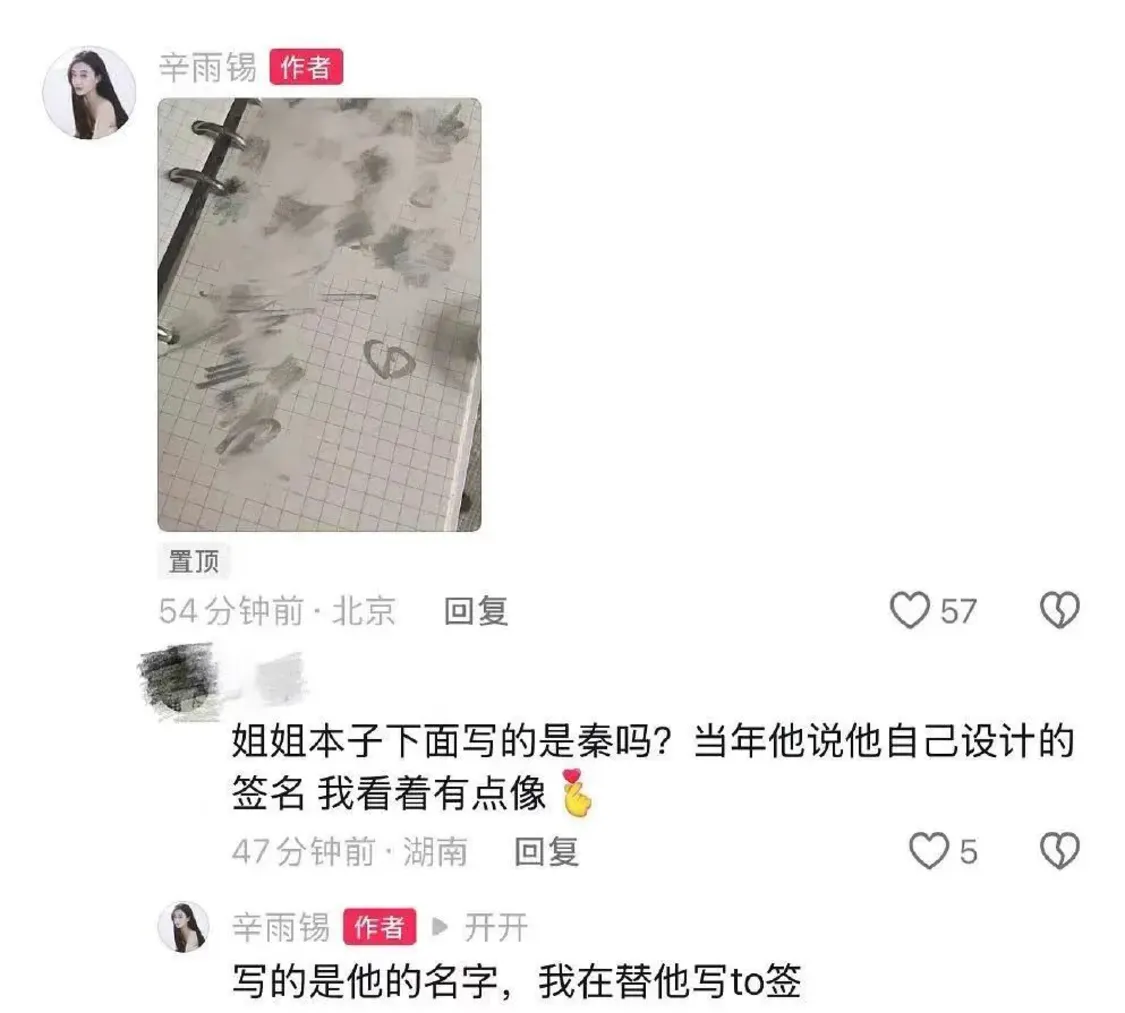Like the comment from 湖南 with 5 likes
1125x1013 pixels.
point(928,852)
